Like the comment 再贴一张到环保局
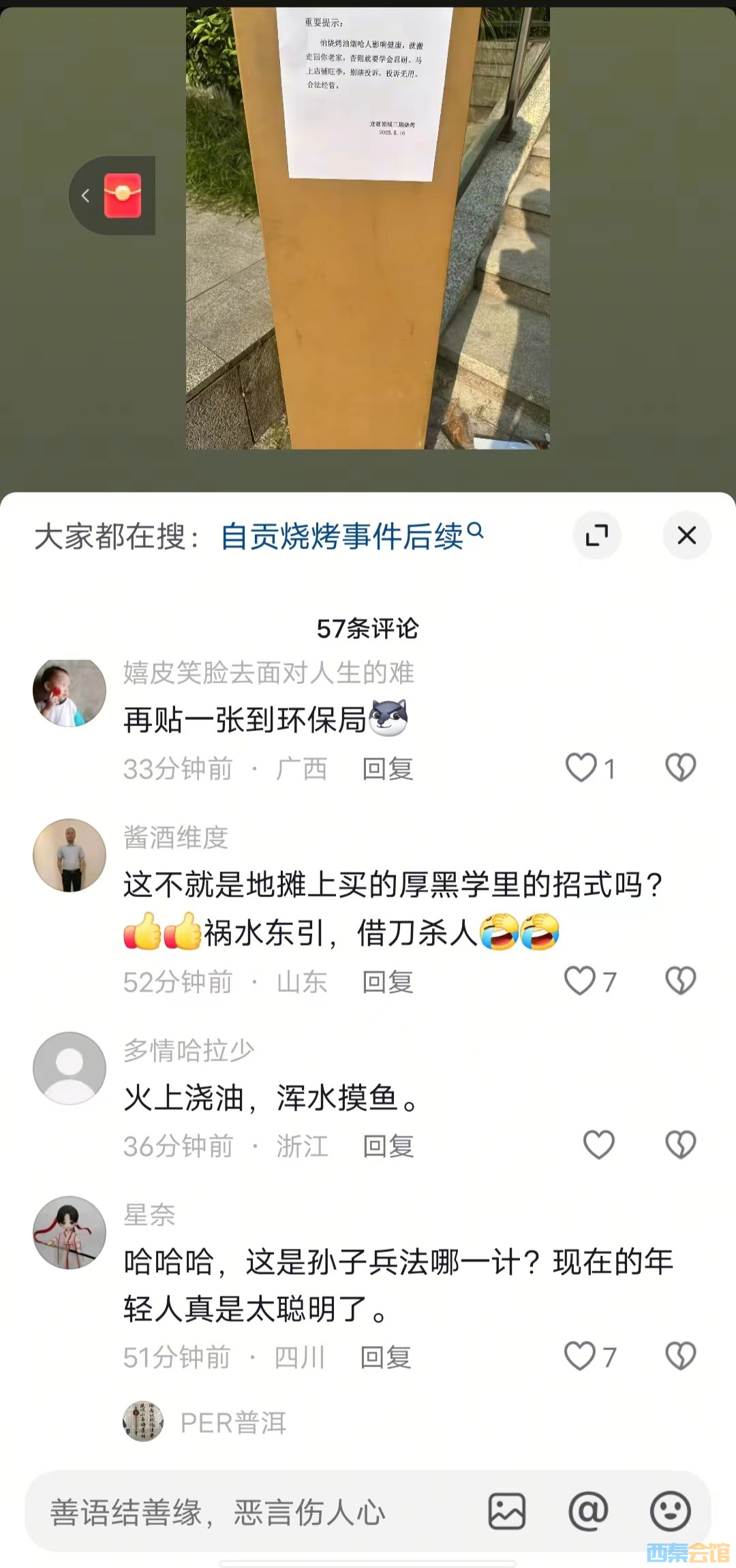This screenshot has height=1568, width=736. point(581,768)
